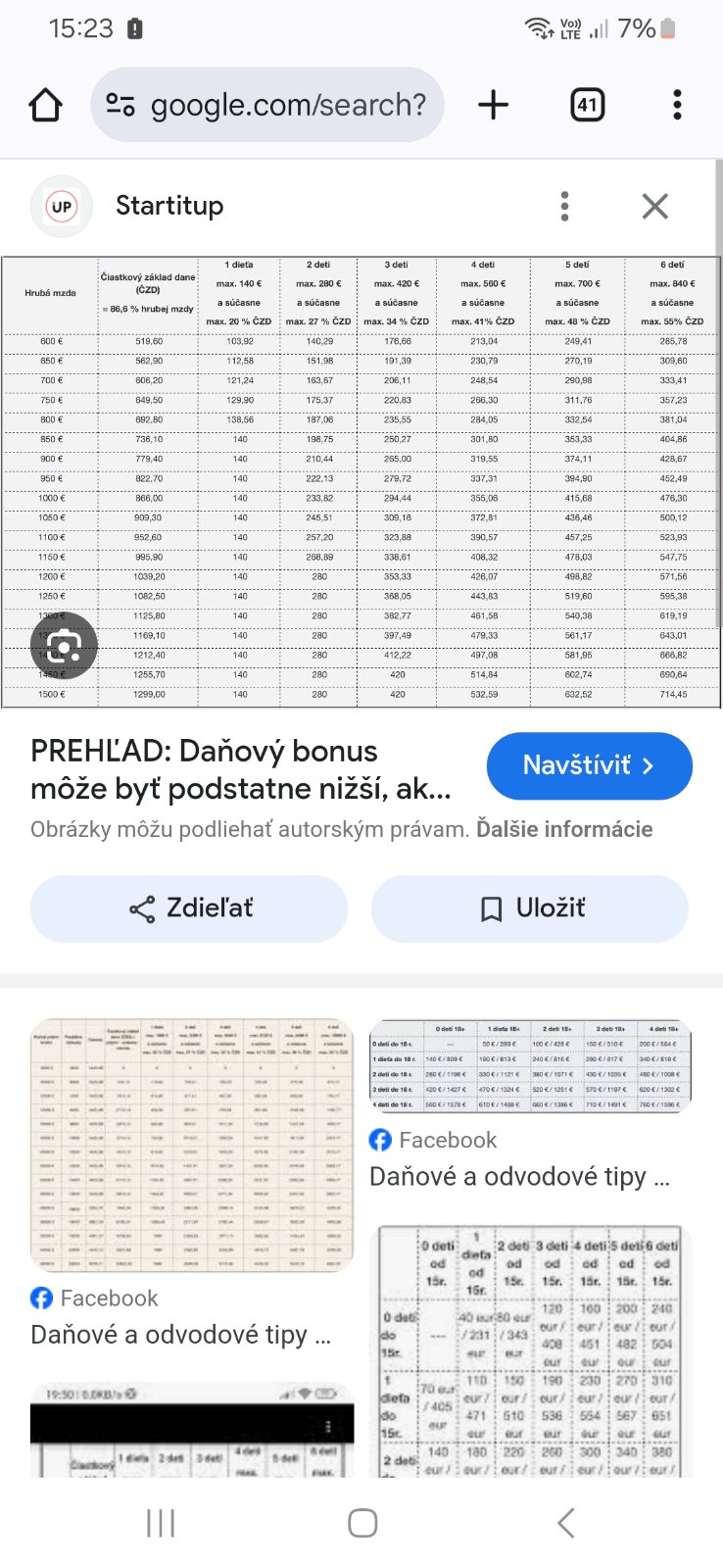Search this image with Lens

[x=64, y=646]
